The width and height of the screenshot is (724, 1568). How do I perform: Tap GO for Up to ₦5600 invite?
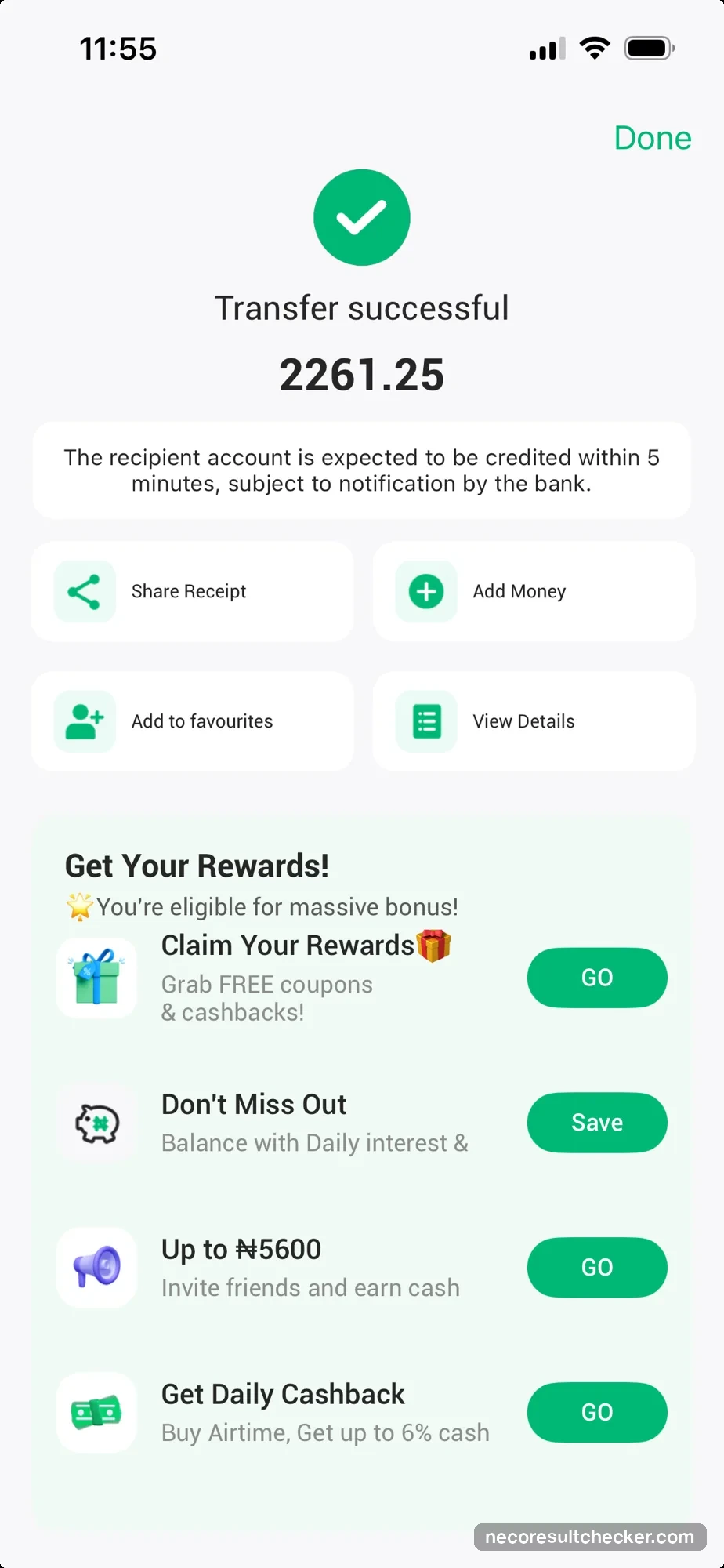[597, 1268]
